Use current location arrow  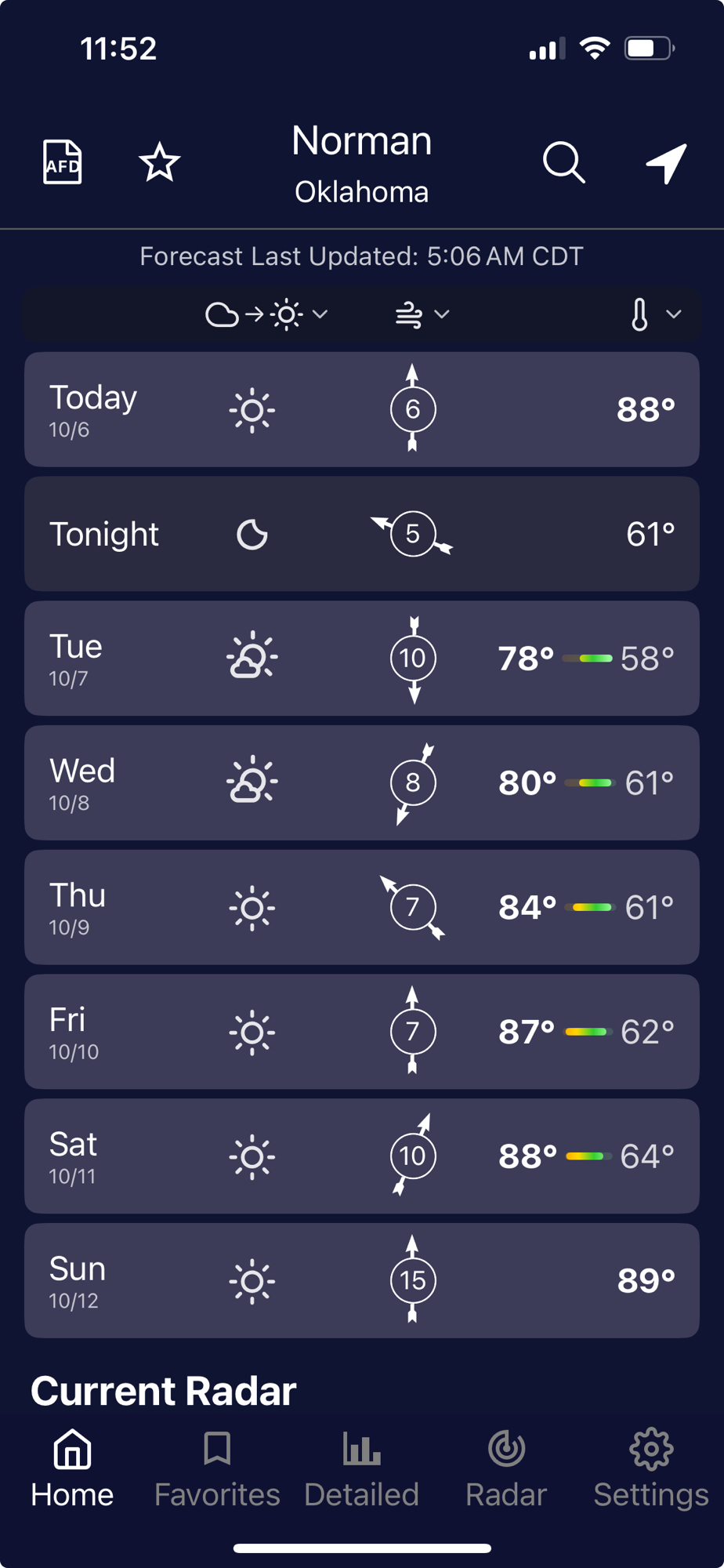[x=666, y=163]
